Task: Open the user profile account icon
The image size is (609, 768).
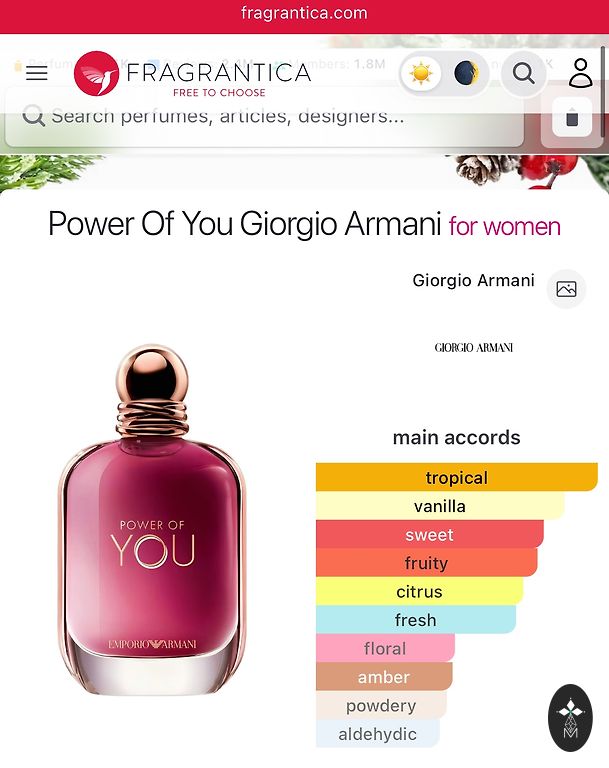Action: pos(580,73)
